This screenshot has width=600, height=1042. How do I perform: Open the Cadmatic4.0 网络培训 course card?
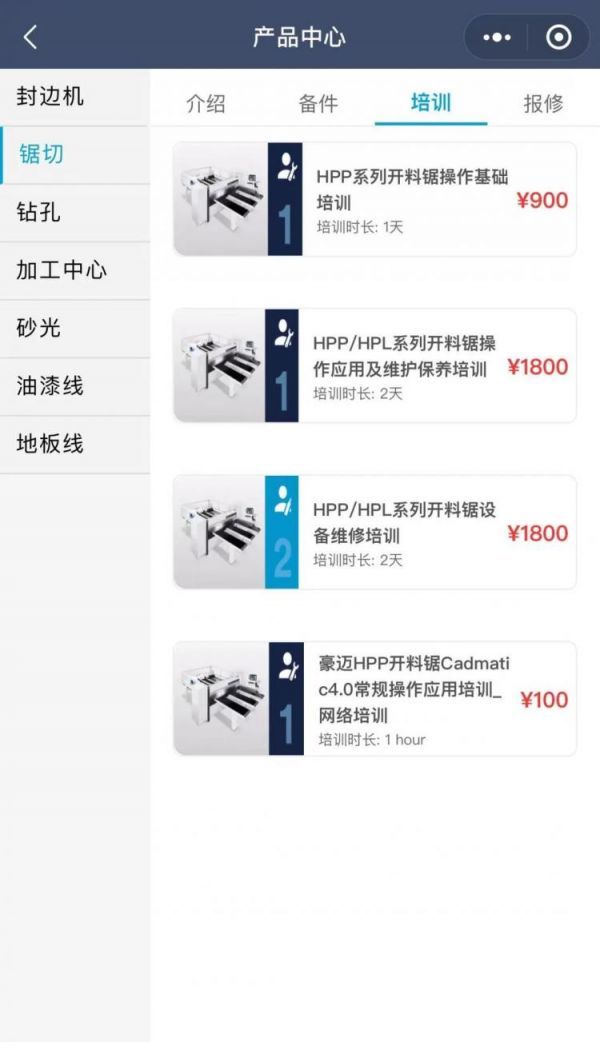pyautogui.click(x=375, y=698)
